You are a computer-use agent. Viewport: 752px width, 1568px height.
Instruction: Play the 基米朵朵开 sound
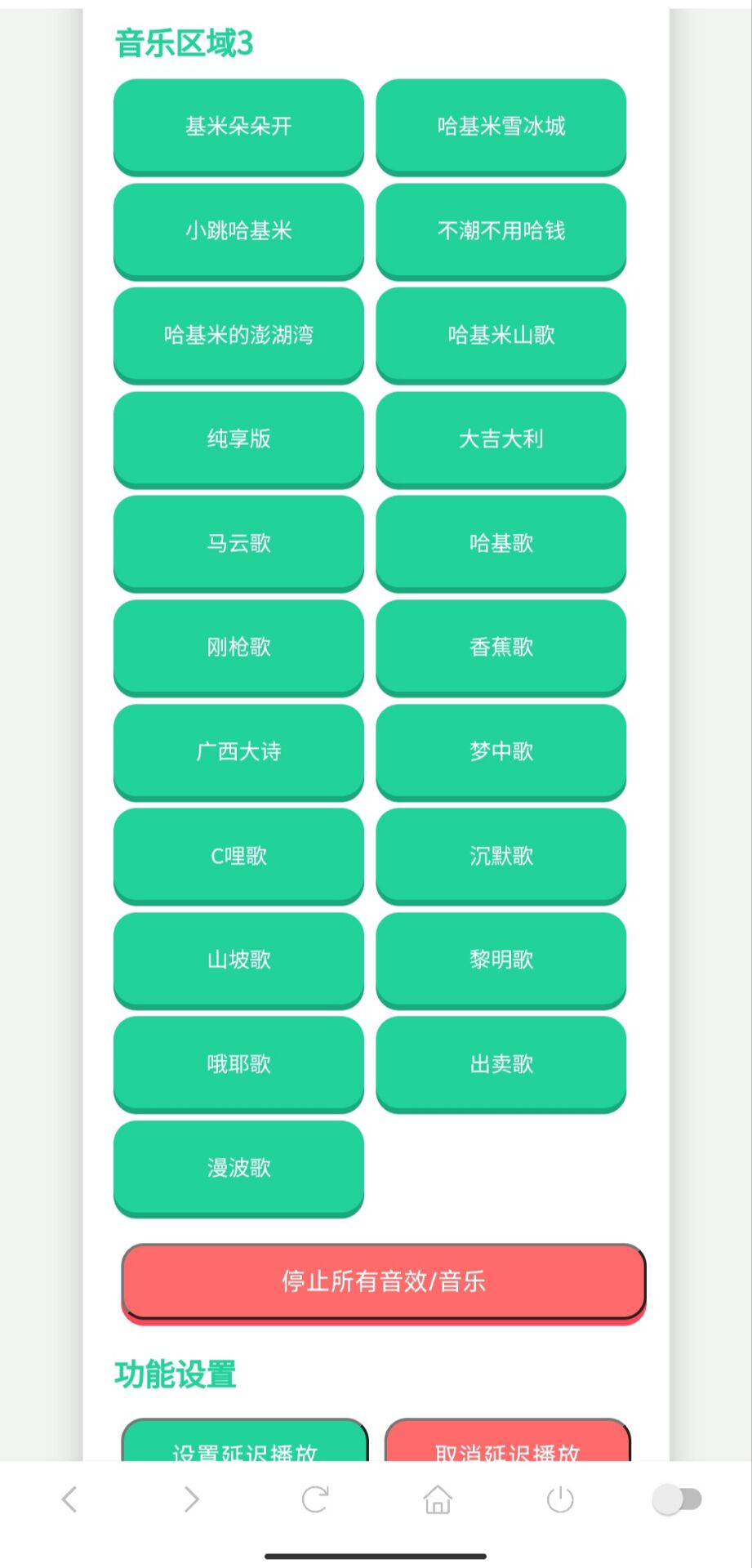(x=238, y=127)
